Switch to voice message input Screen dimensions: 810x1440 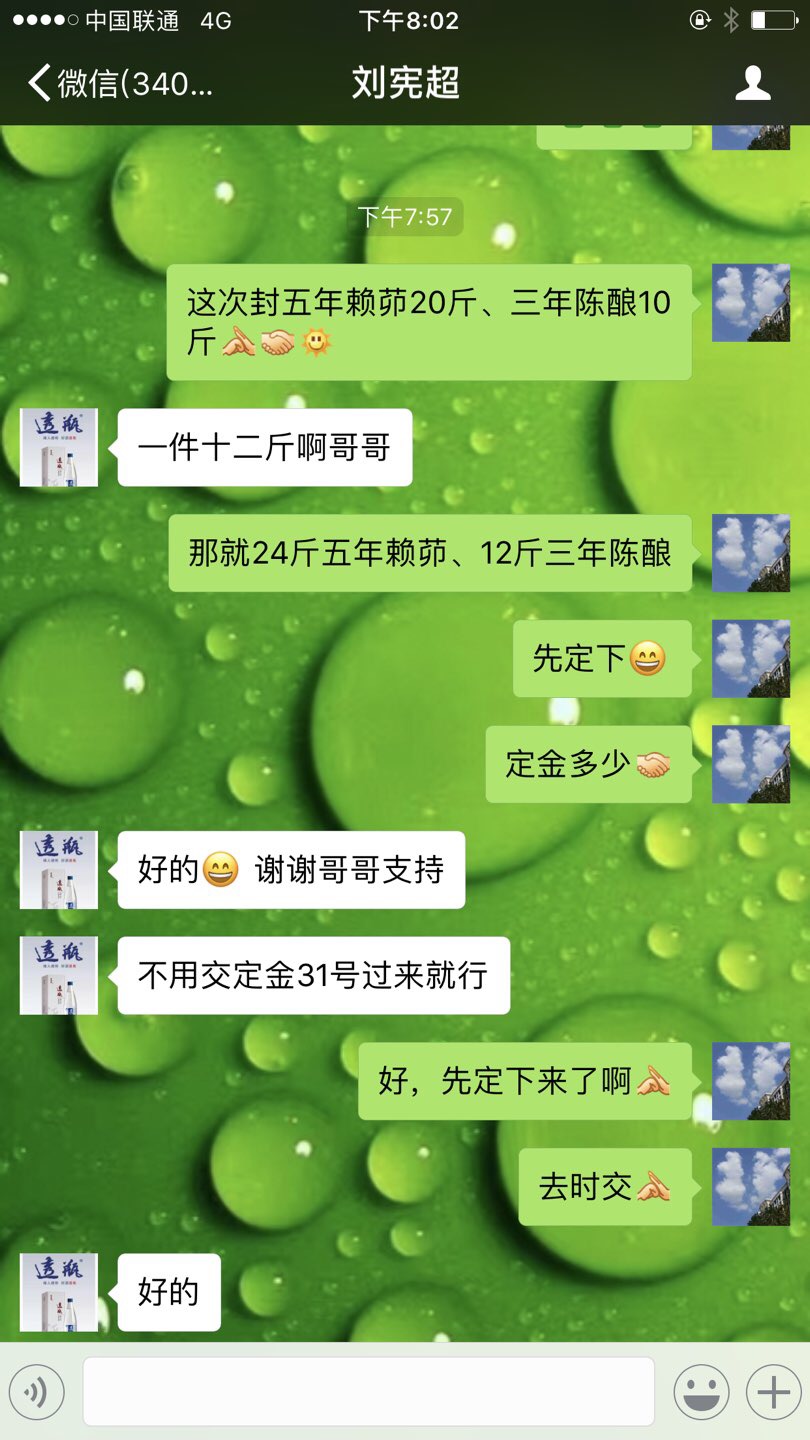point(37,1391)
